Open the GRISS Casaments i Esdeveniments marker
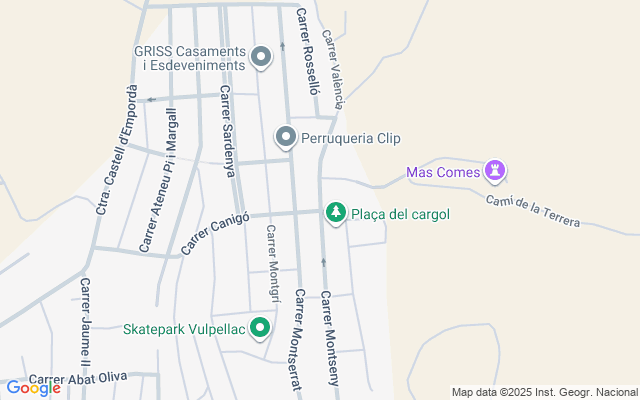640x400 pixels. point(261,57)
